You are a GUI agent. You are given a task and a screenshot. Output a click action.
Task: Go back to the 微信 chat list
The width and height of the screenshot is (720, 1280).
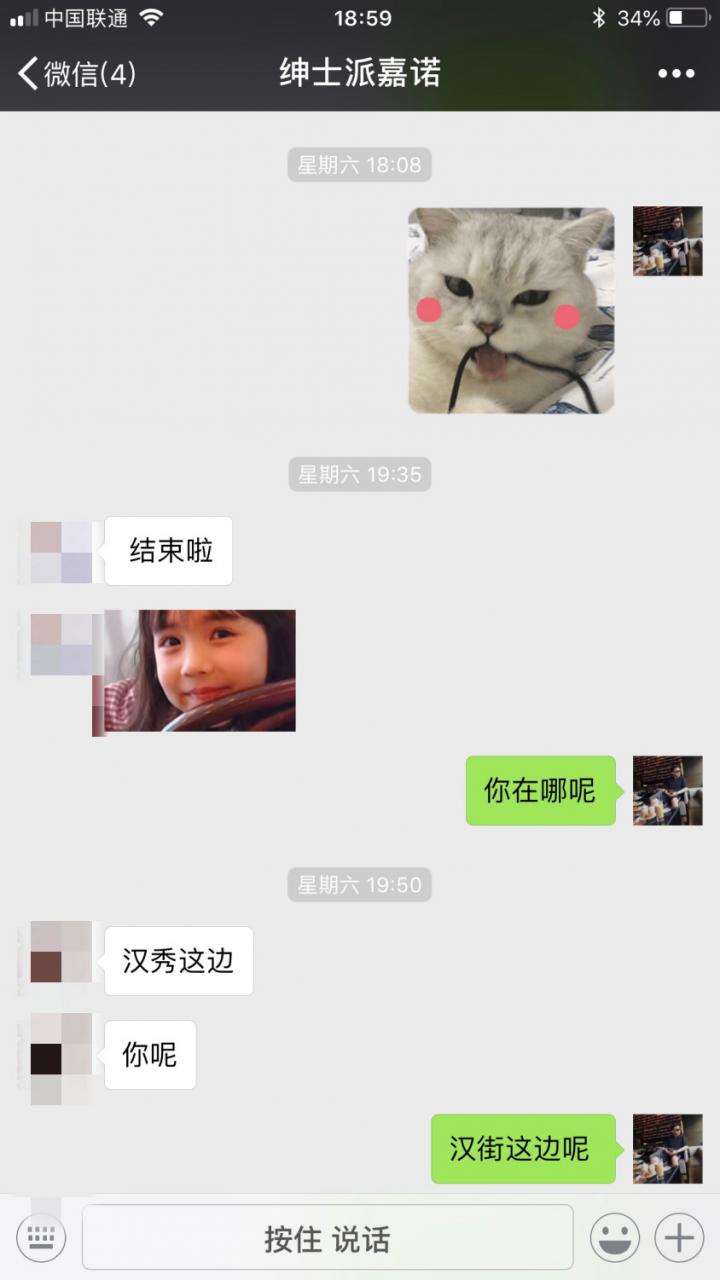tap(76, 74)
